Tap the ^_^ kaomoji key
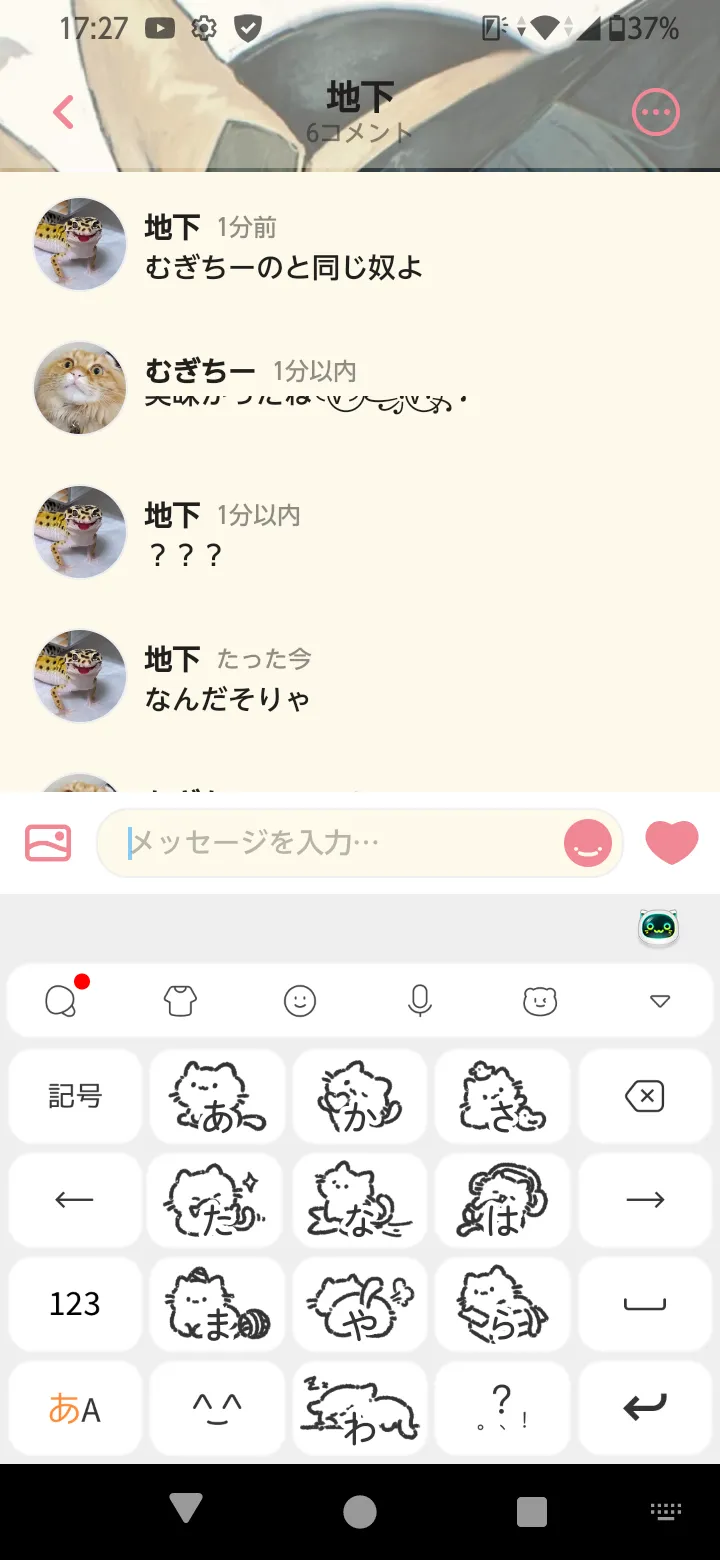The height and width of the screenshot is (1560, 720). coord(217,1408)
